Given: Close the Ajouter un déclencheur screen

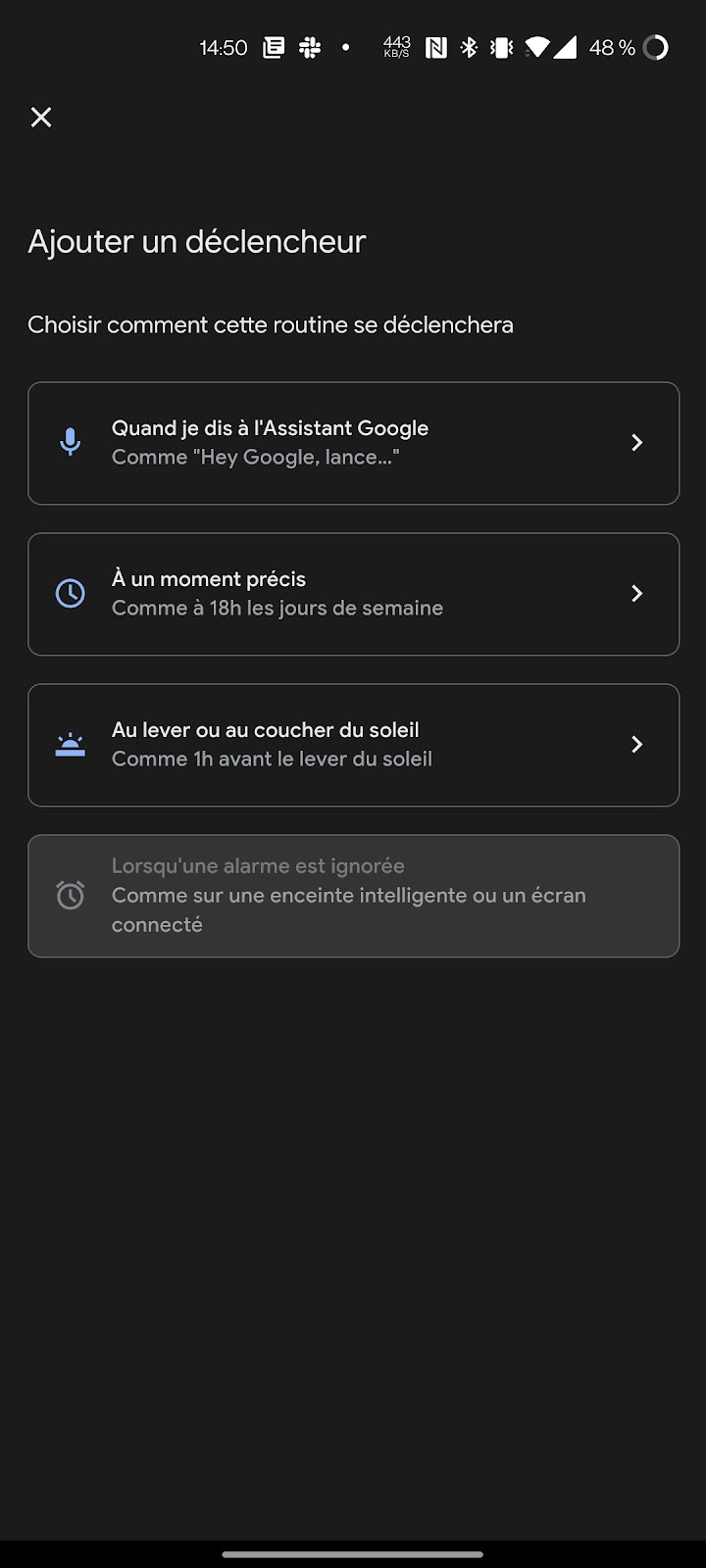Looking at the screenshot, I should pyautogui.click(x=41, y=118).
